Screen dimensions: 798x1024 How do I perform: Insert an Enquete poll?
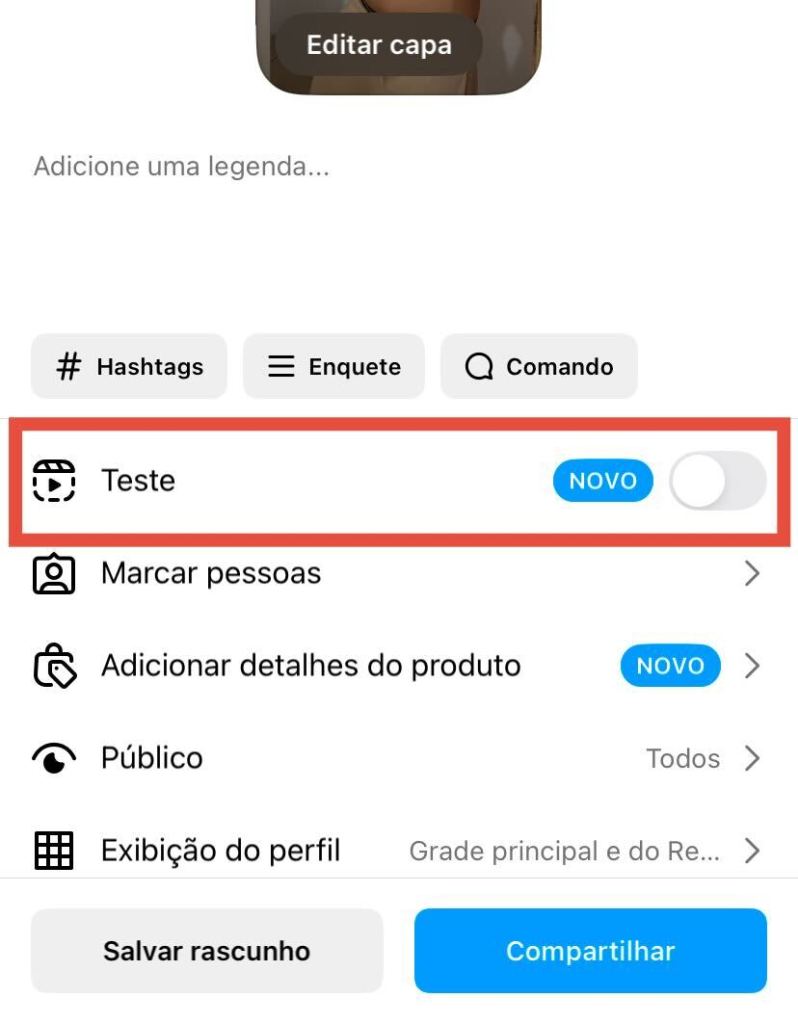click(334, 367)
